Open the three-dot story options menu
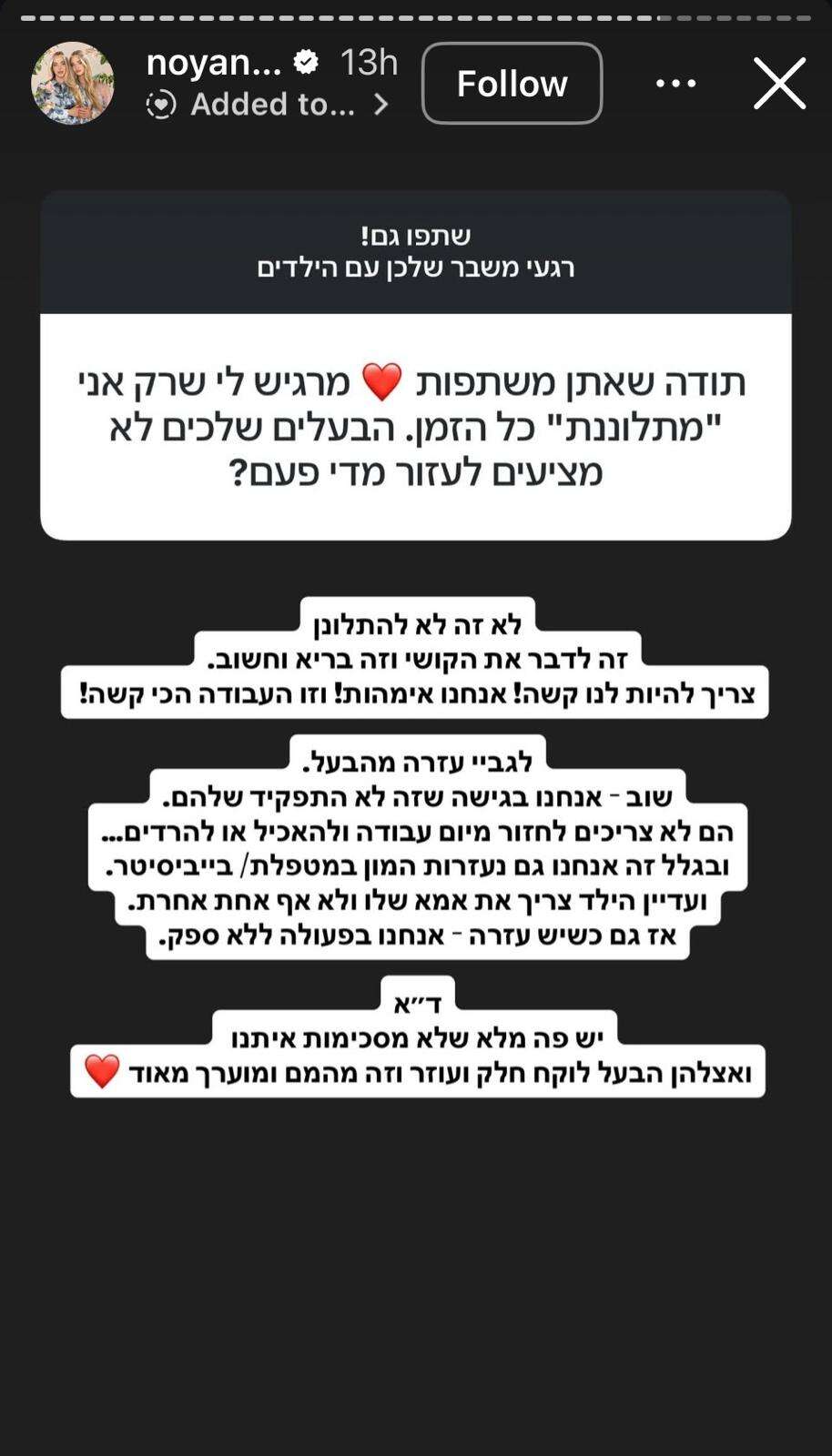 click(x=675, y=84)
